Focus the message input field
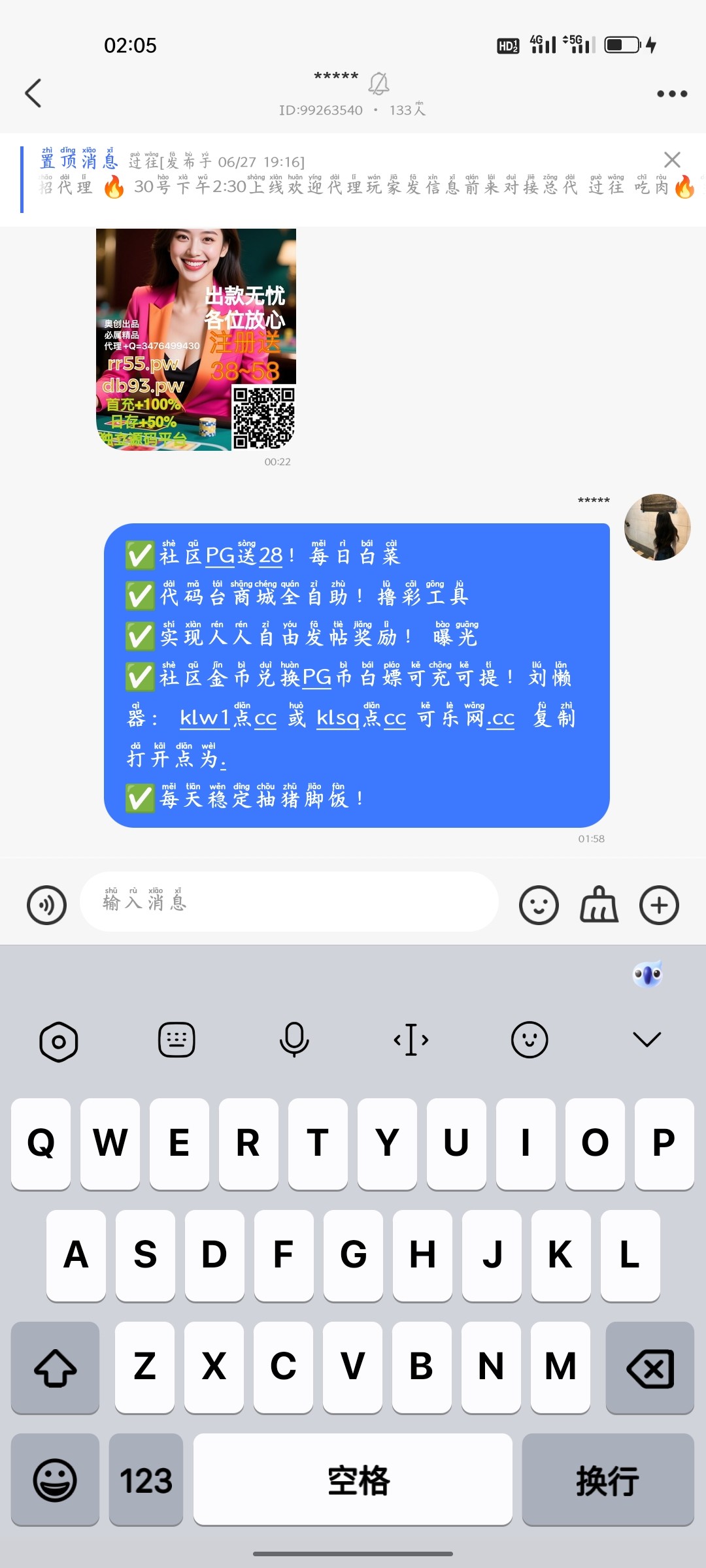The image size is (706, 1568). click(288, 902)
